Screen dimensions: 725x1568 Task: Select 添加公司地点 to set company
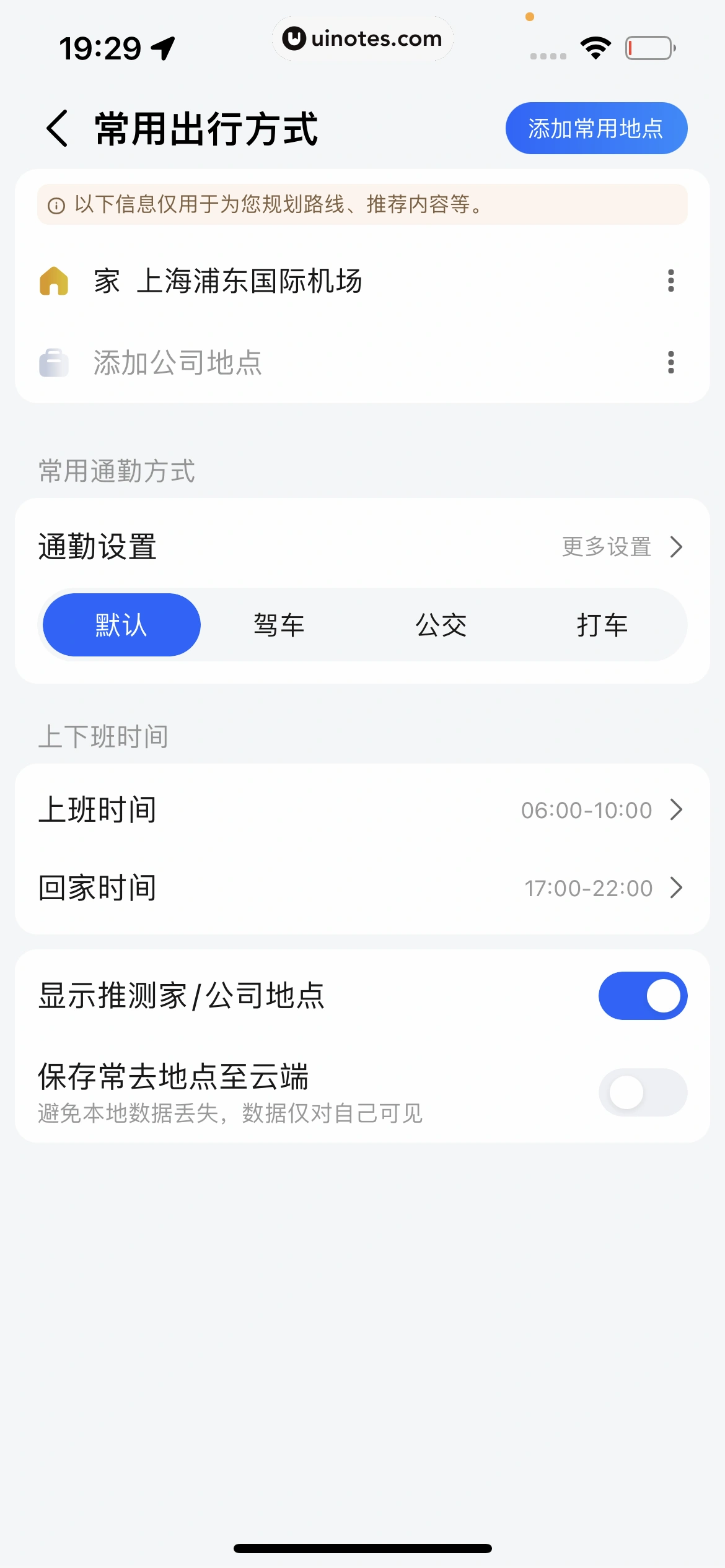click(x=177, y=363)
